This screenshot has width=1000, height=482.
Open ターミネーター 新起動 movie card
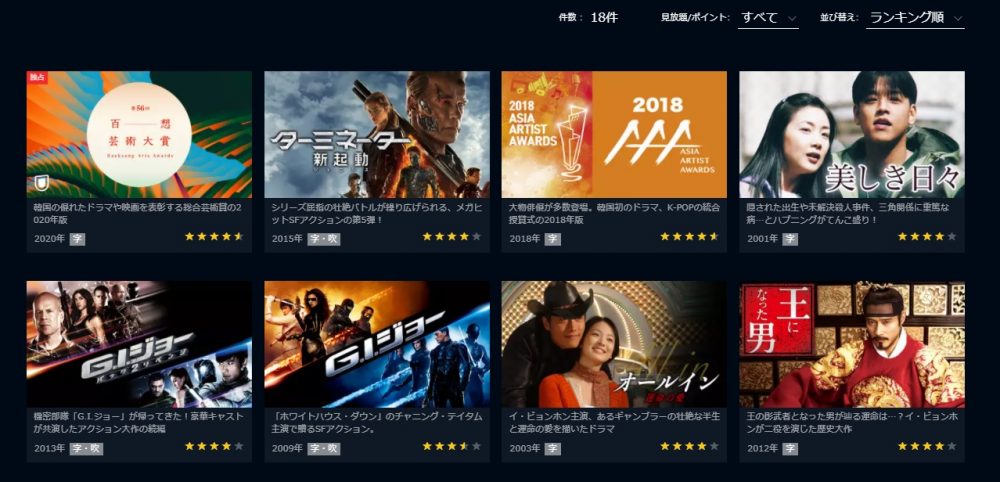pyautogui.click(x=377, y=135)
